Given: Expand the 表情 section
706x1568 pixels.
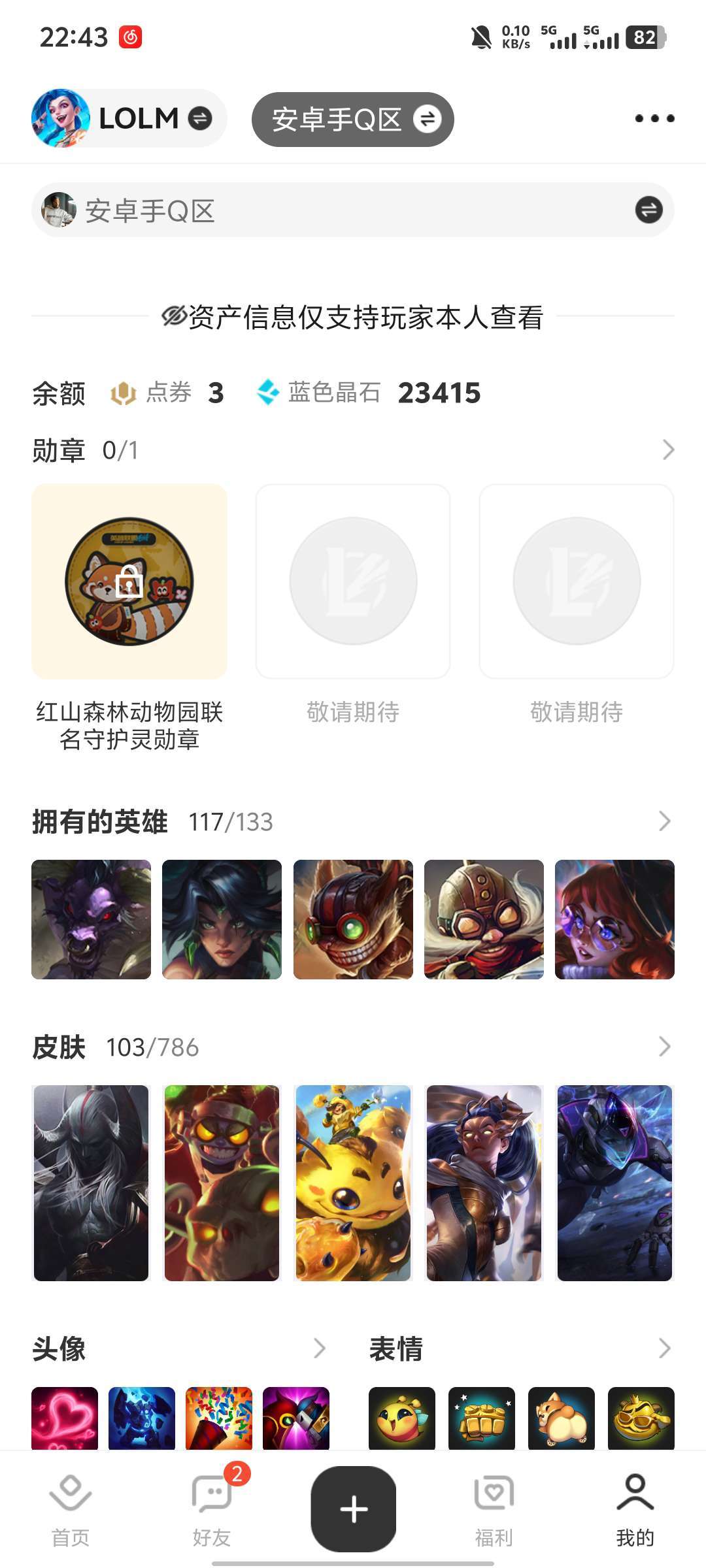Looking at the screenshot, I should (664, 1348).
